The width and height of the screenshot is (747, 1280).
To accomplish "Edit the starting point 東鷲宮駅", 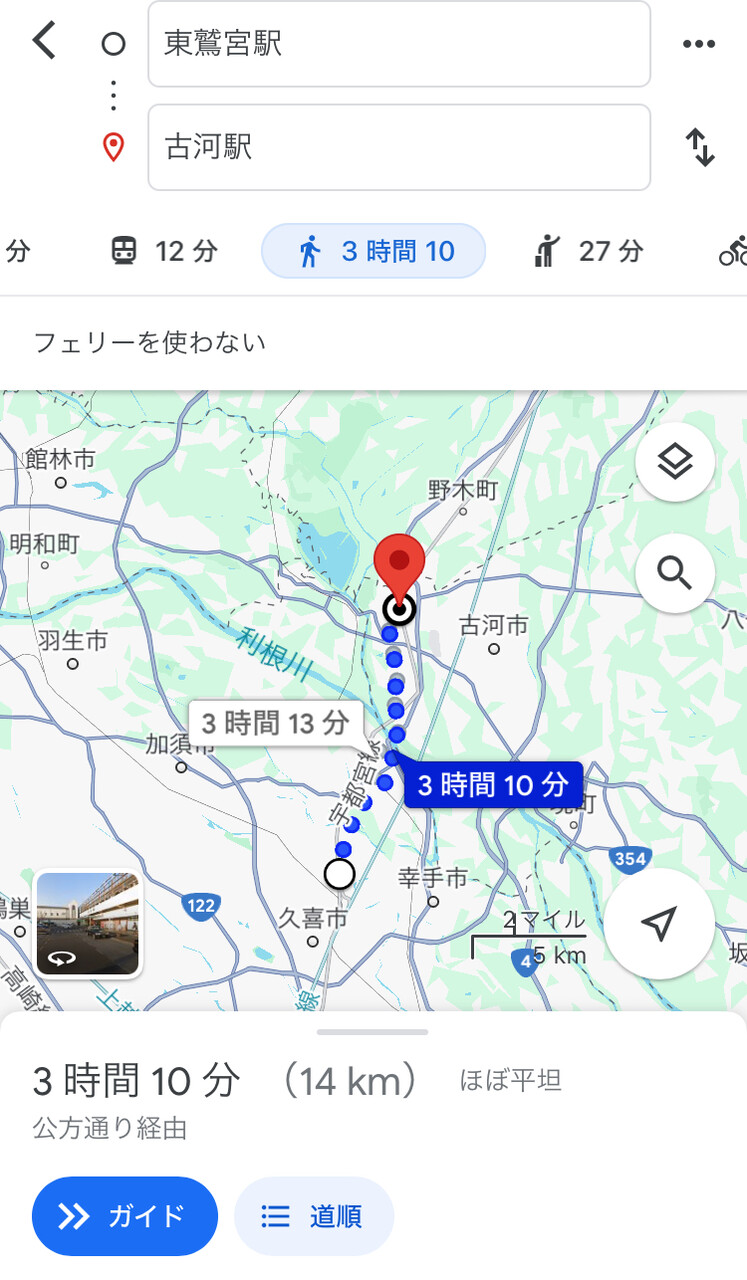I will click(x=399, y=44).
